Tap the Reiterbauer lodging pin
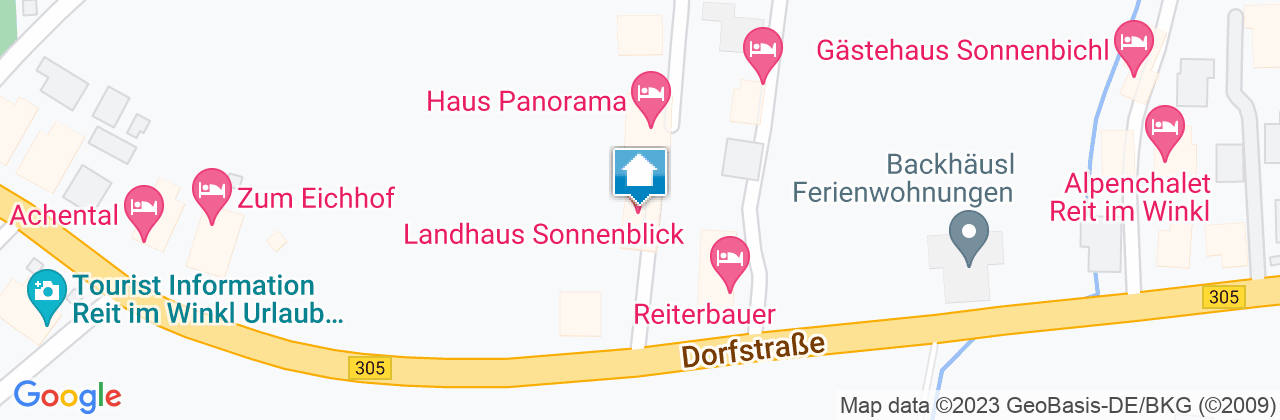 pos(730,259)
